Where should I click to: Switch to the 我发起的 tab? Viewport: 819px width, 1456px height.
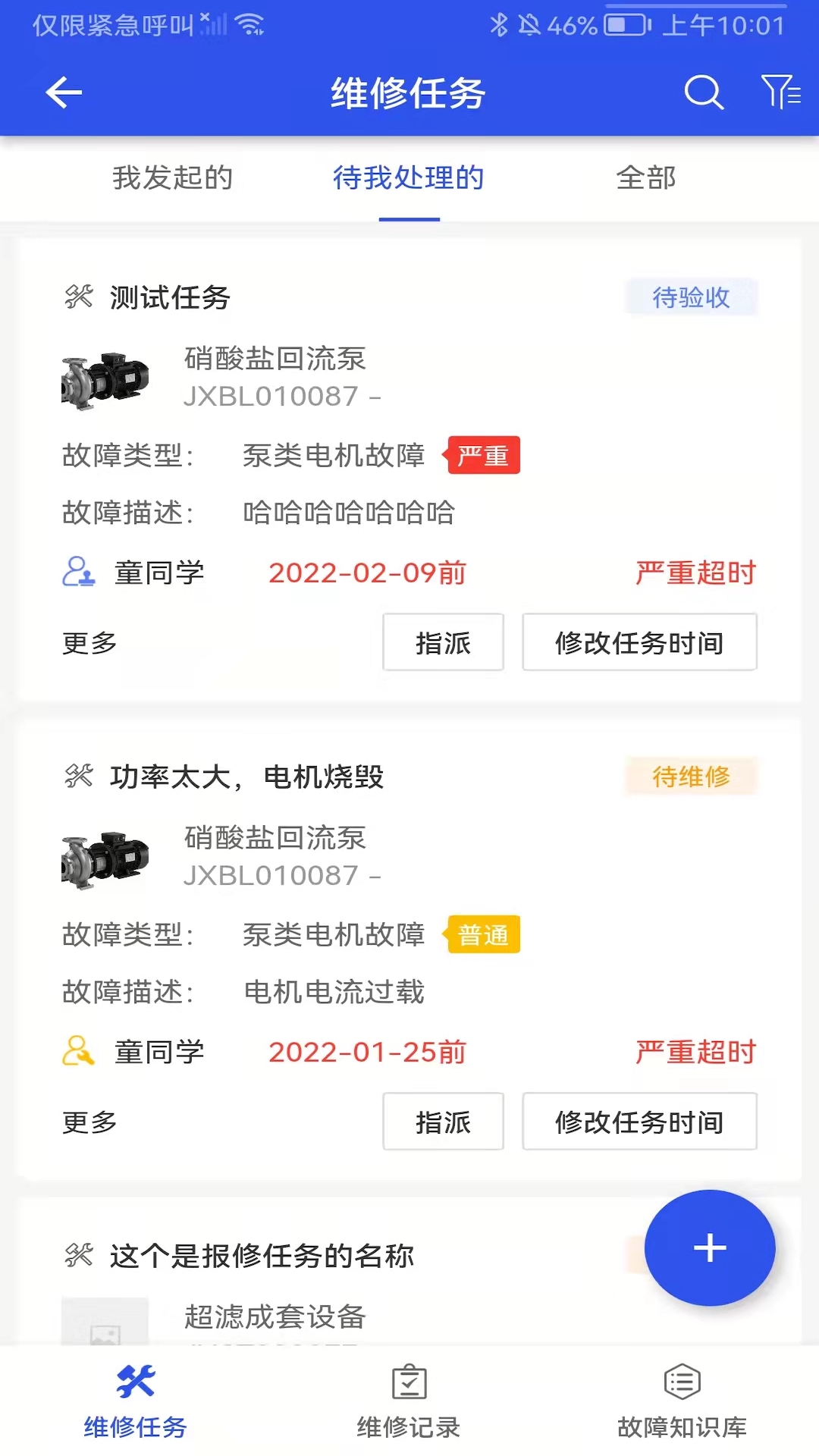(x=172, y=178)
